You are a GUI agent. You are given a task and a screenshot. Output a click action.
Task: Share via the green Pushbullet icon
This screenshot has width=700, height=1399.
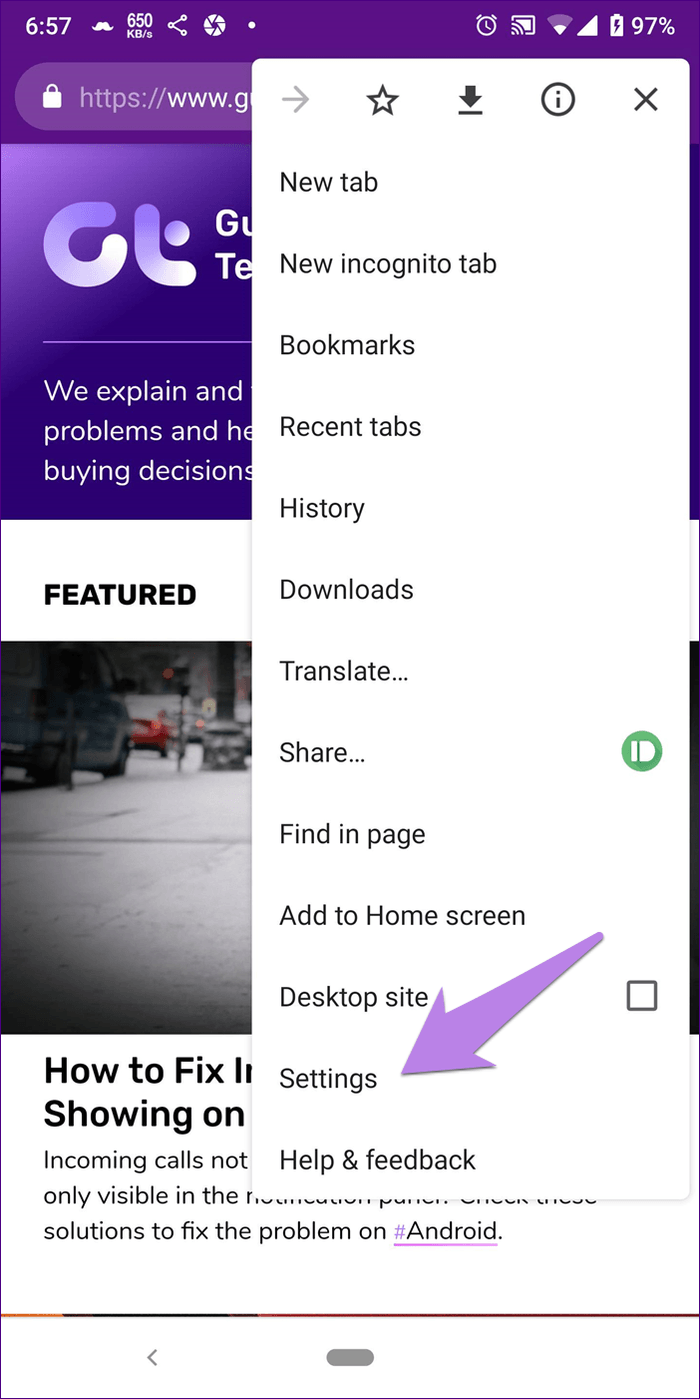(x=642, y=753)
